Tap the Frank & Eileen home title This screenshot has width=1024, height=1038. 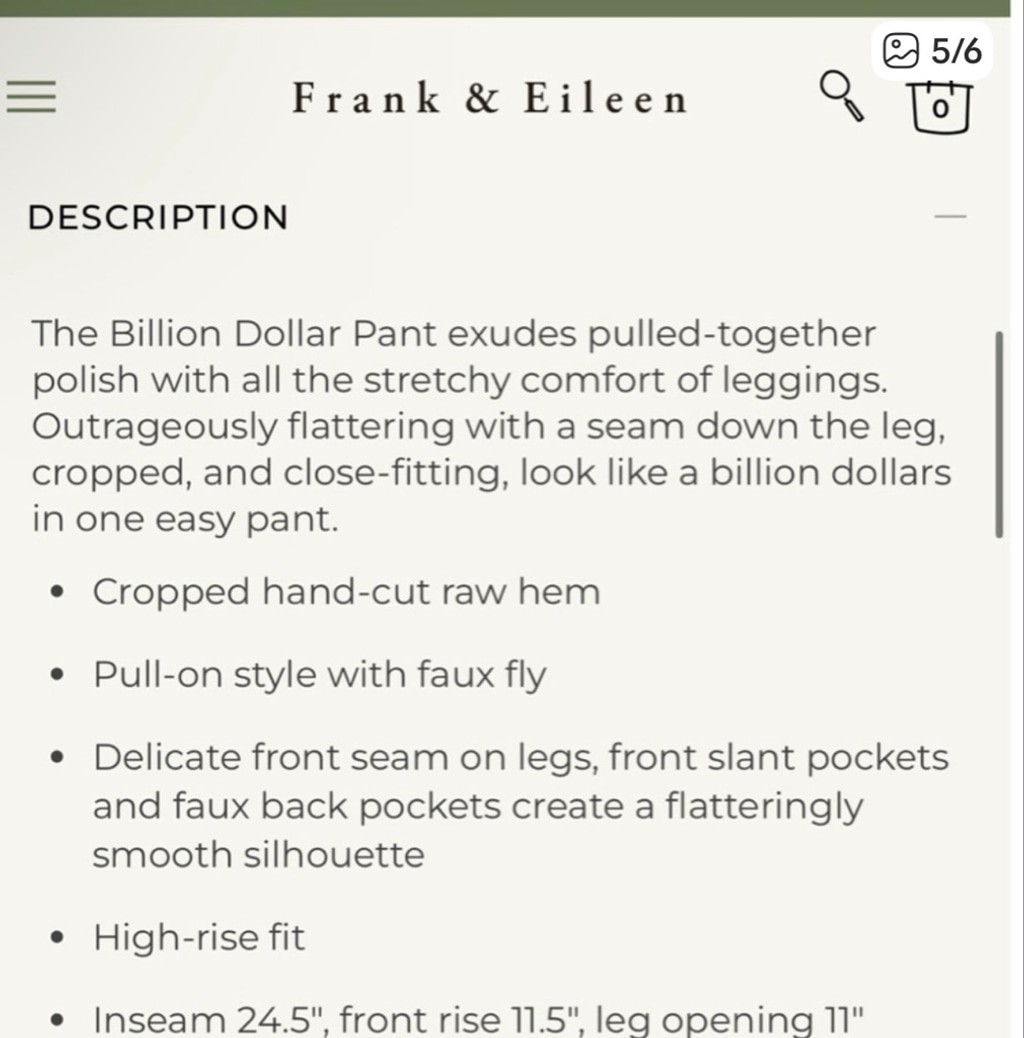(490, 99)
